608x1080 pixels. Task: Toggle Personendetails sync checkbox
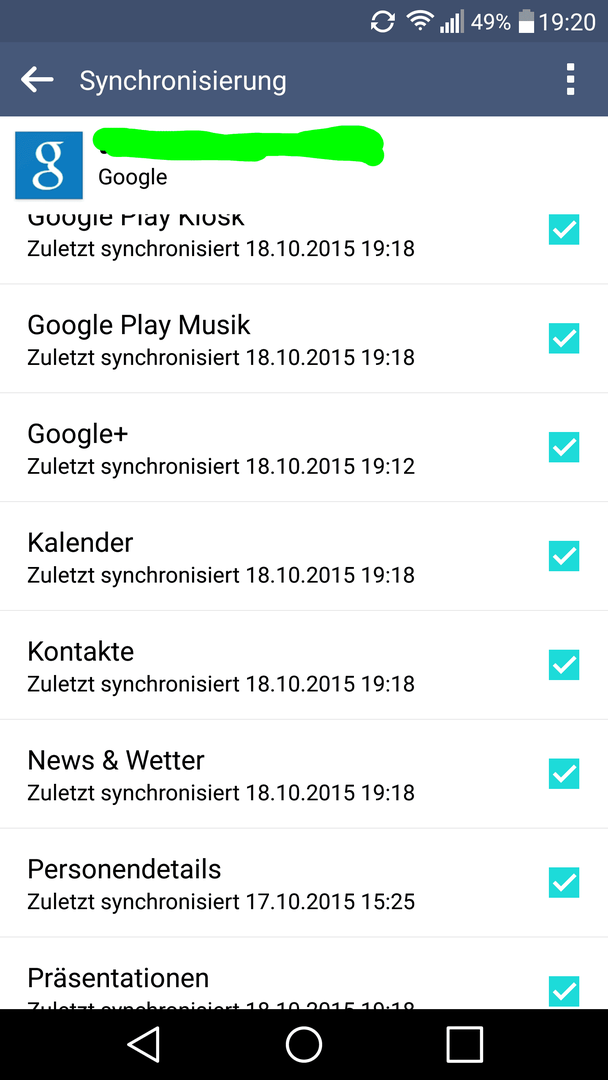(x=564, y=882)
